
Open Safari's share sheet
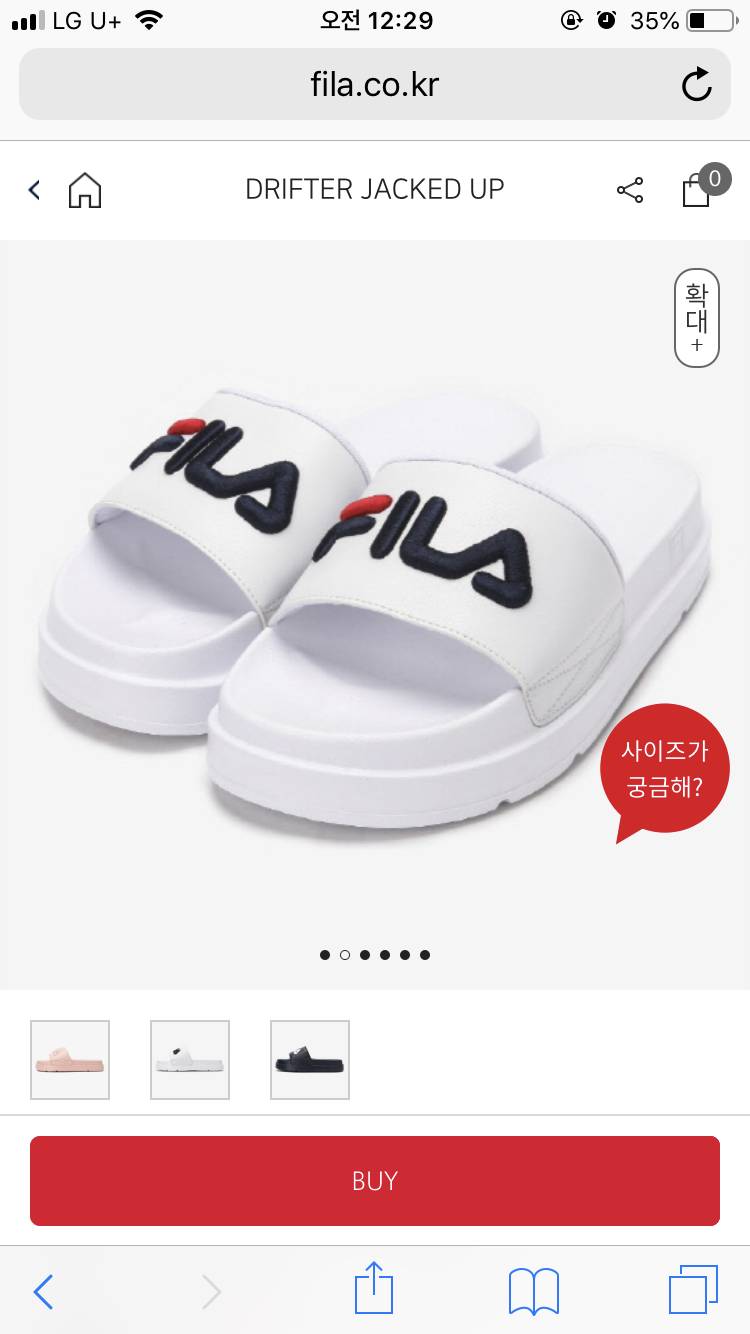click(374, 1291)
